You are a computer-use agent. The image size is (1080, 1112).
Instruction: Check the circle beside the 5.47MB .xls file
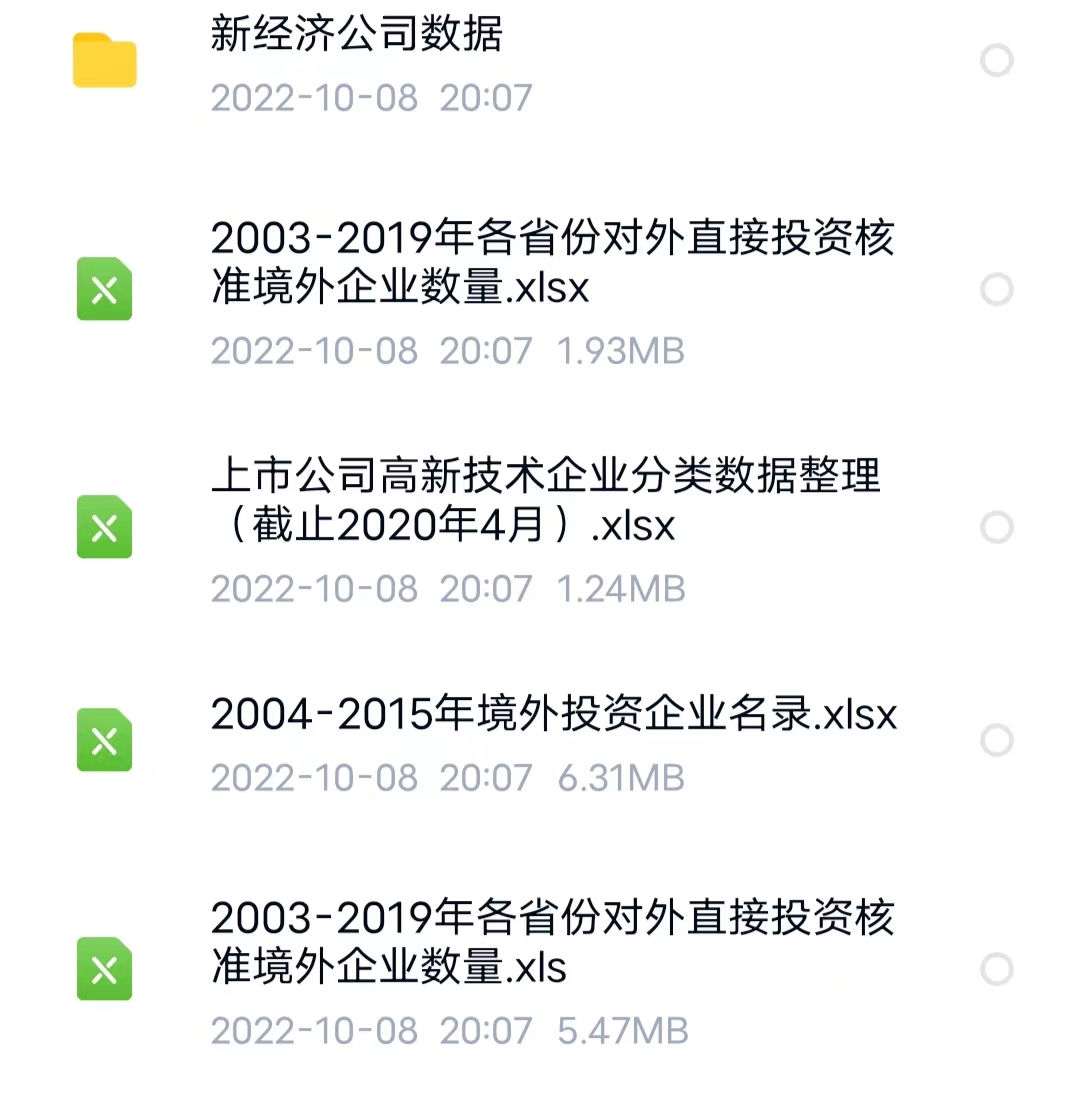tap(996, 969)
